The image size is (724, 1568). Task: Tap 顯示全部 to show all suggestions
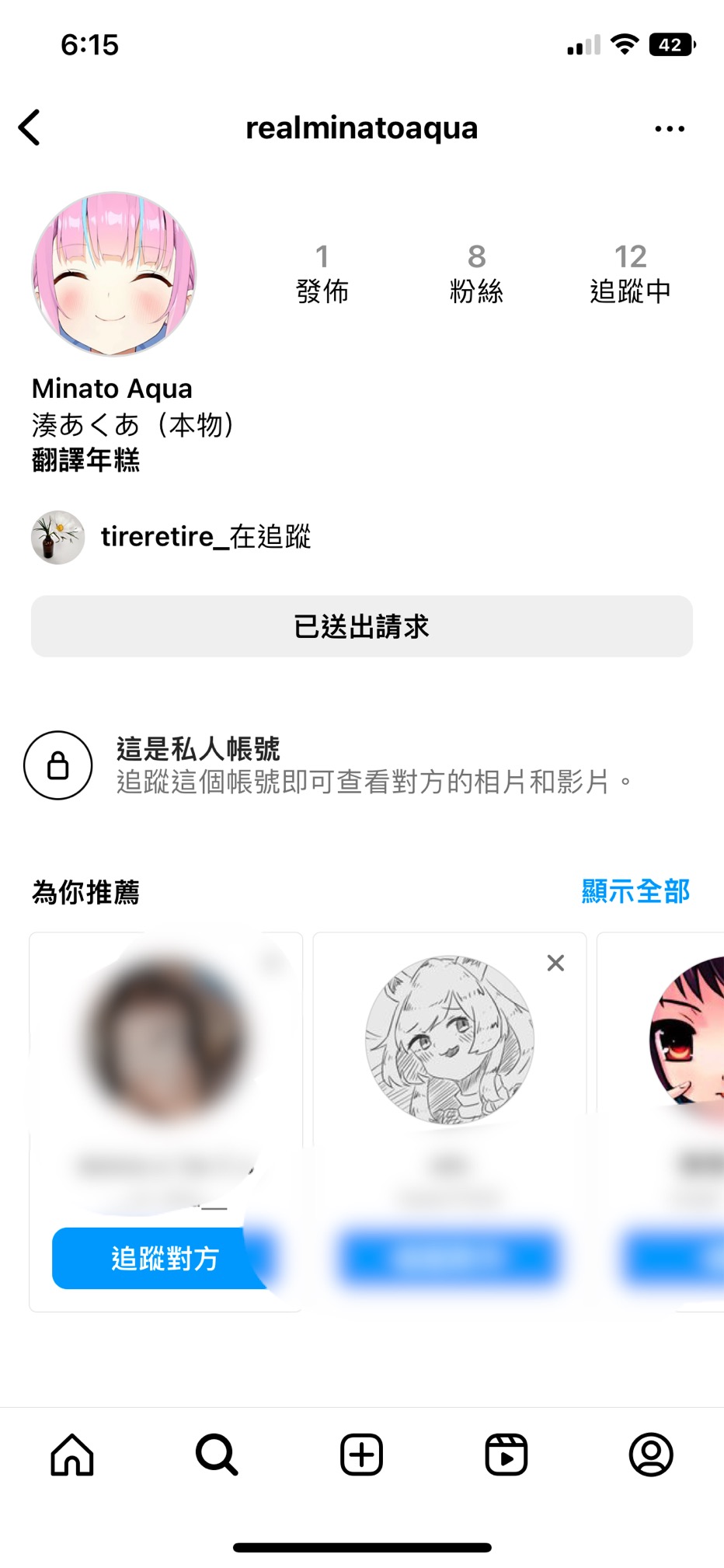click(x=635, y=891)
